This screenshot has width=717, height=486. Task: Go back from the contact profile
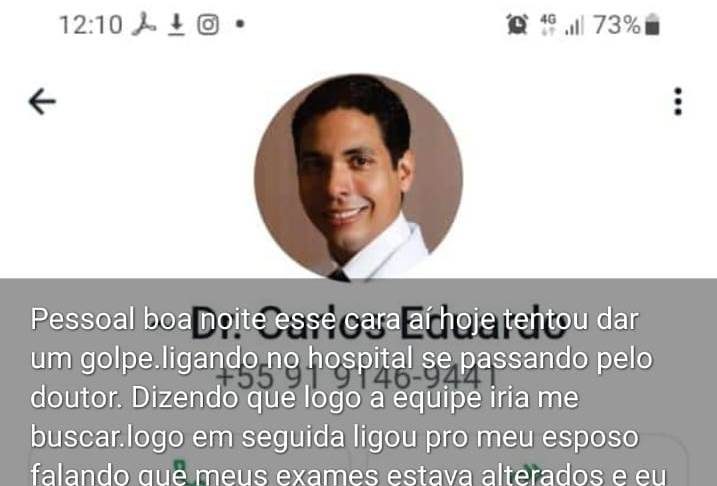[42, 102]
